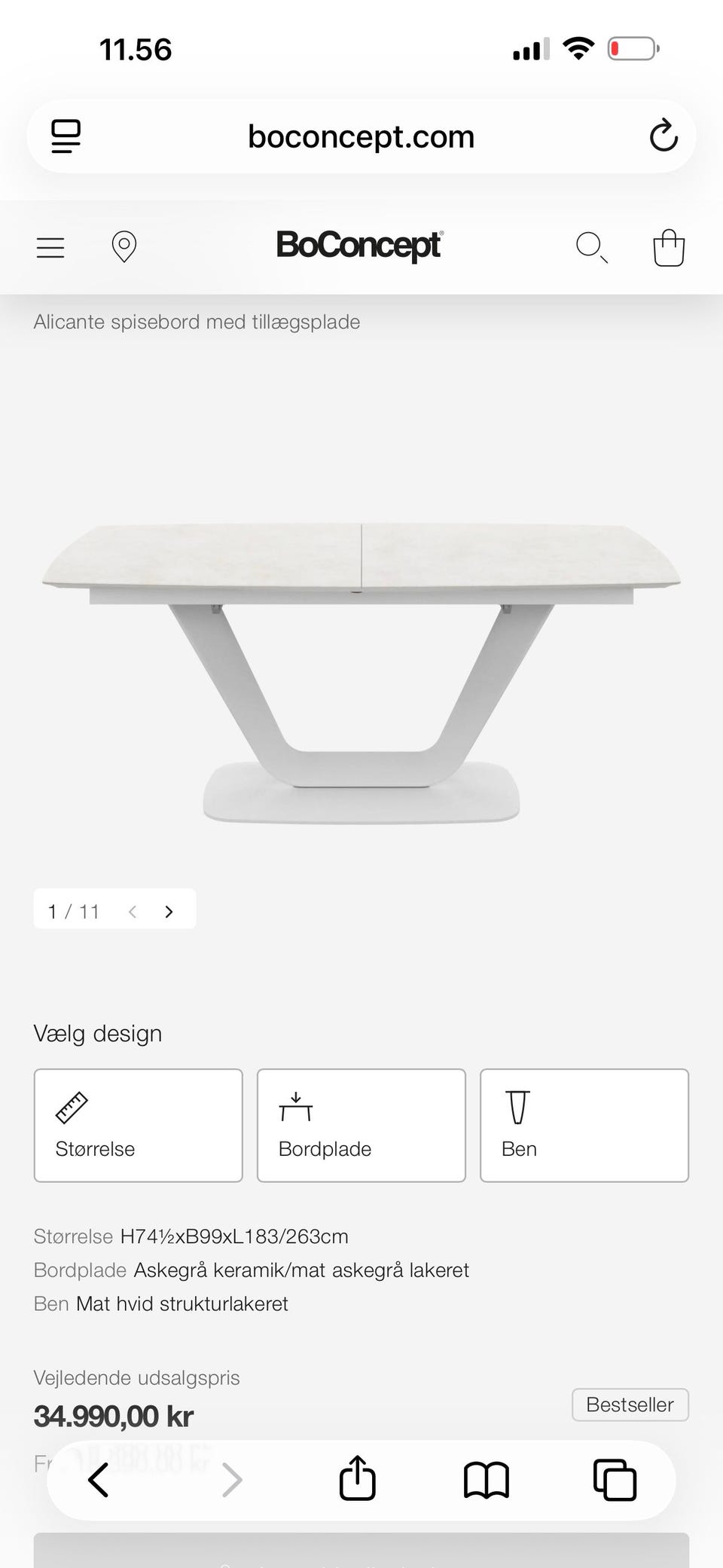Open the tabs overview
This screenshot has width=723, height=1568.
(x=615, y=1480)
